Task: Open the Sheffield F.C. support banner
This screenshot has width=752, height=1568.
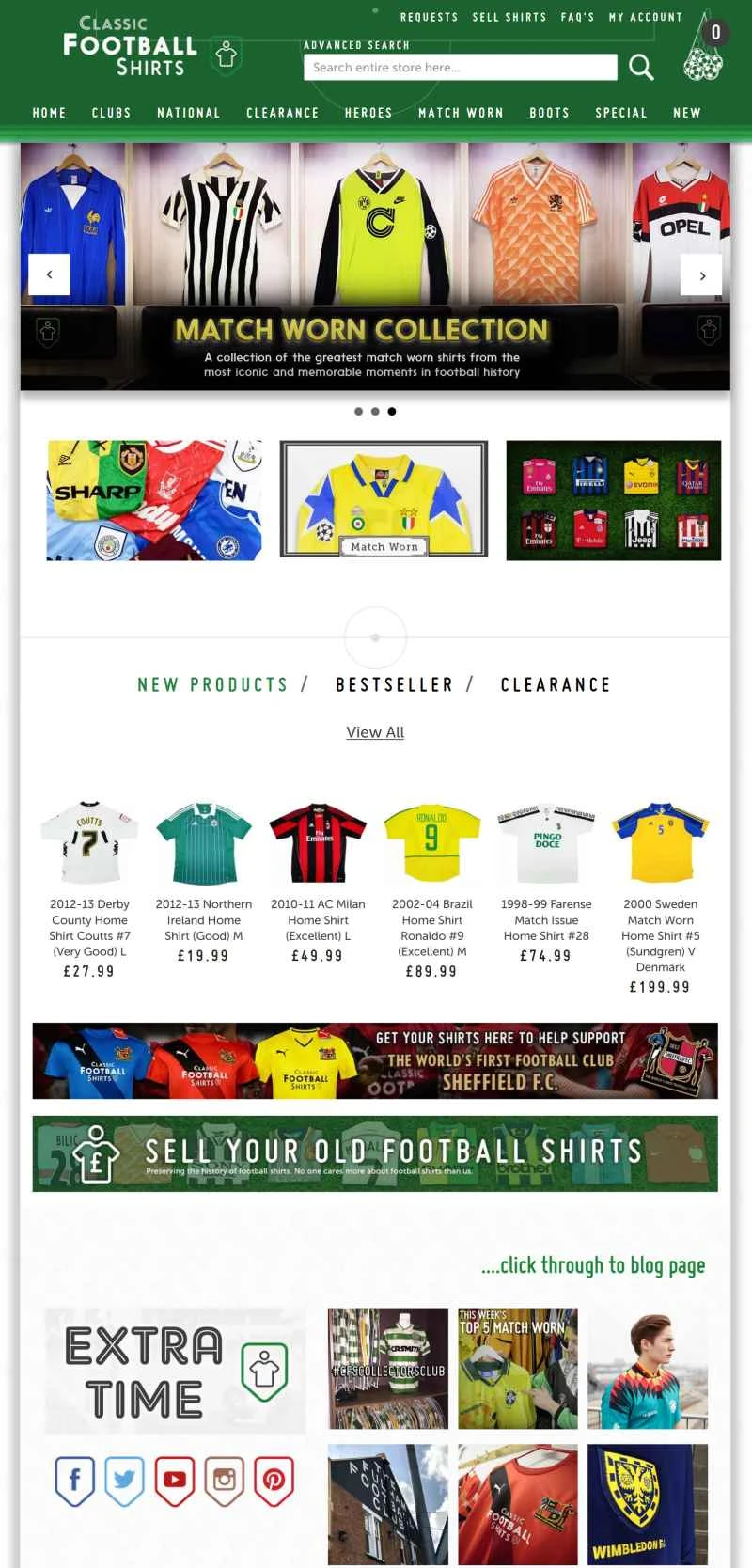Action: point(375,1060)
